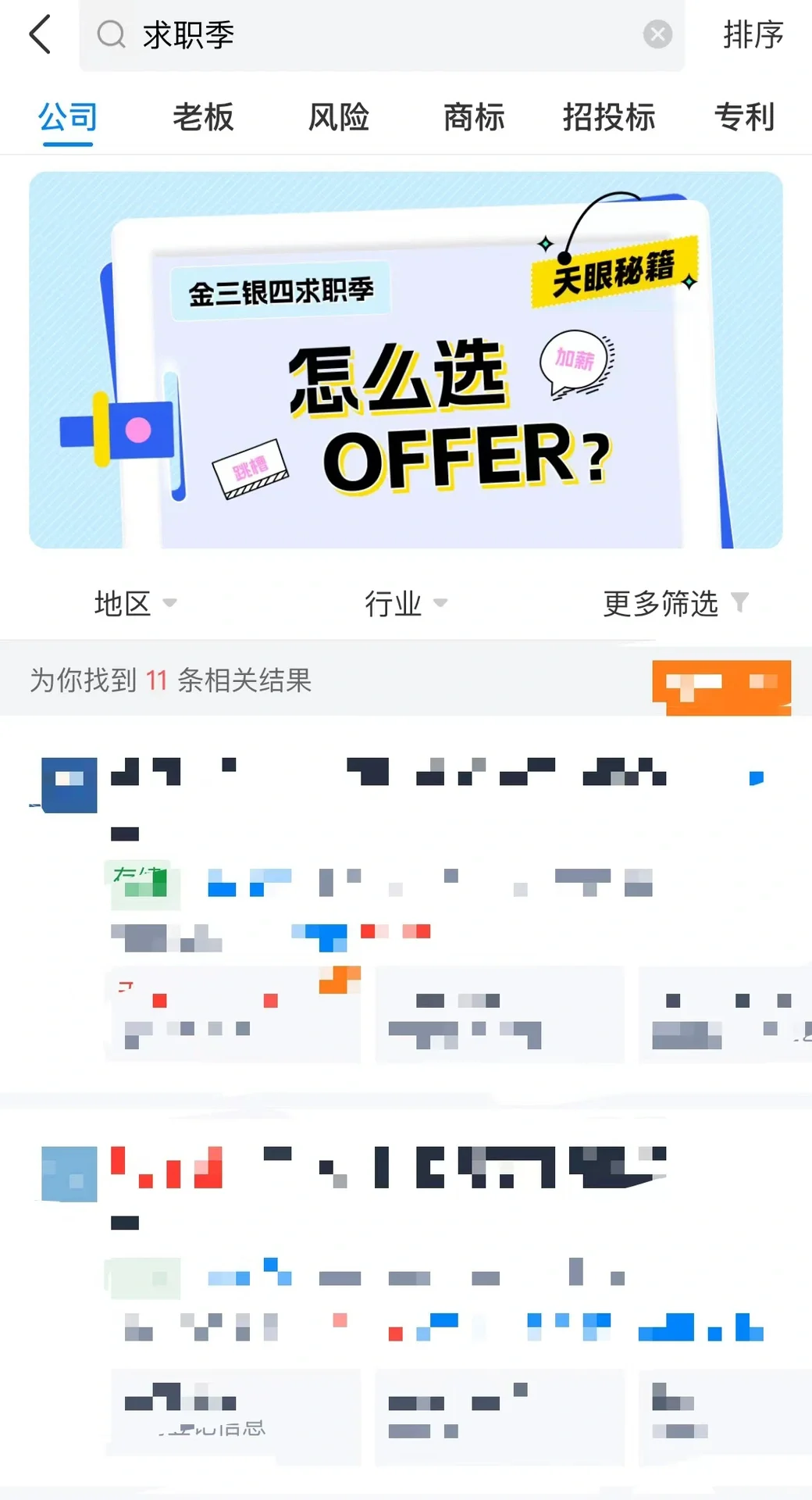Expand the 地区 filter dropdown
Image resolution: width=812 pixels, height=1500 pixels.
[136, 603]
